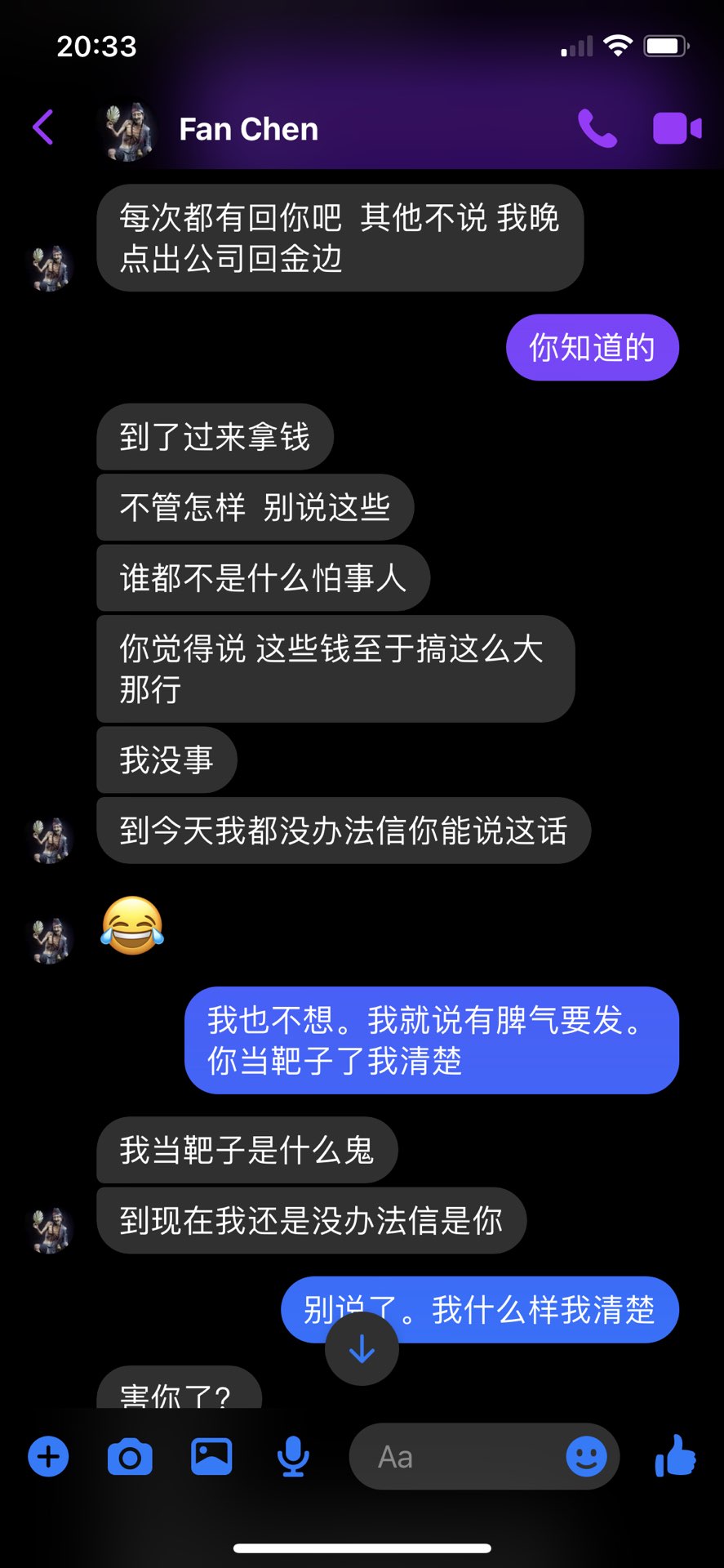Start a voice call with Fan Chen
The height and width of the screenshot is (1568, 724).
(x=597, y=129)
